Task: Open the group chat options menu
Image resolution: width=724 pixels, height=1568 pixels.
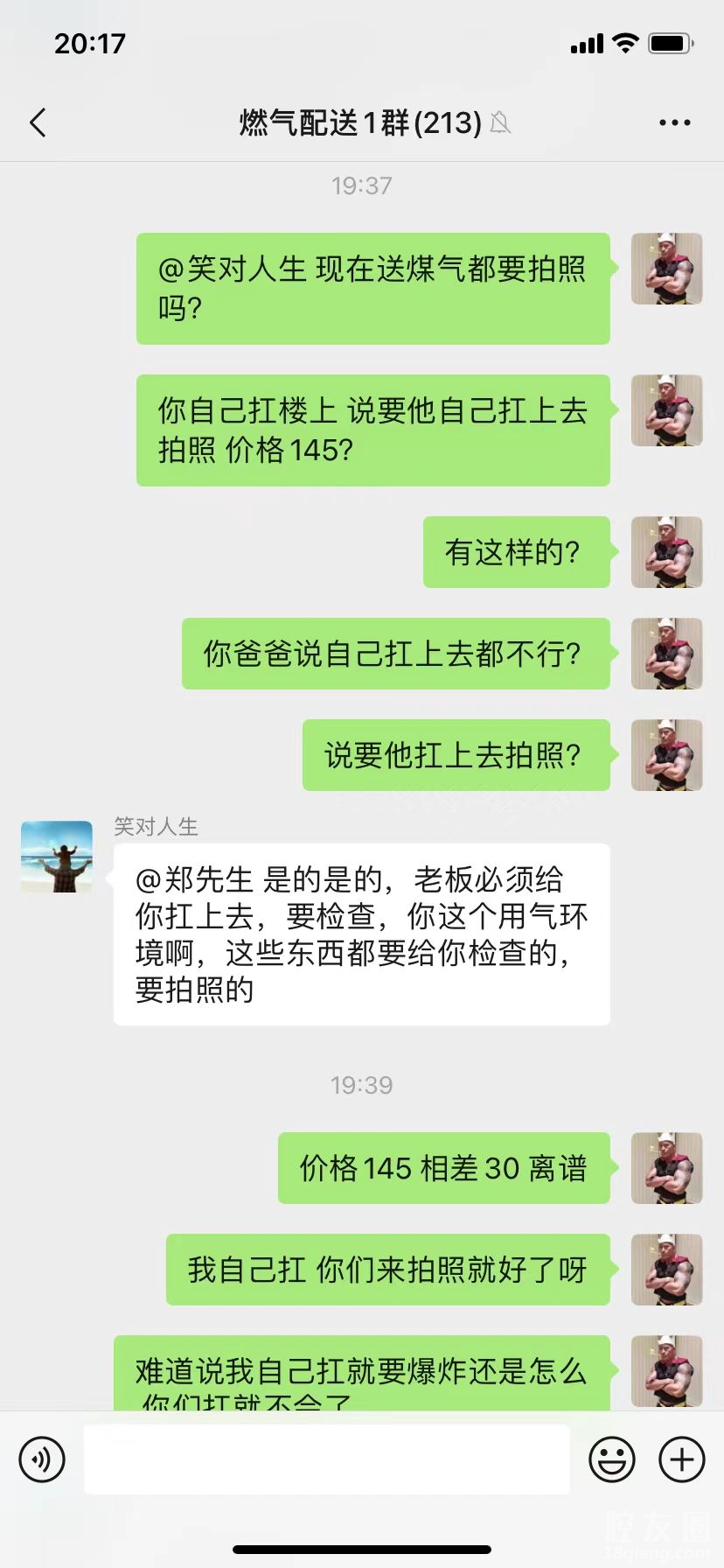Action: click(674, 122)
